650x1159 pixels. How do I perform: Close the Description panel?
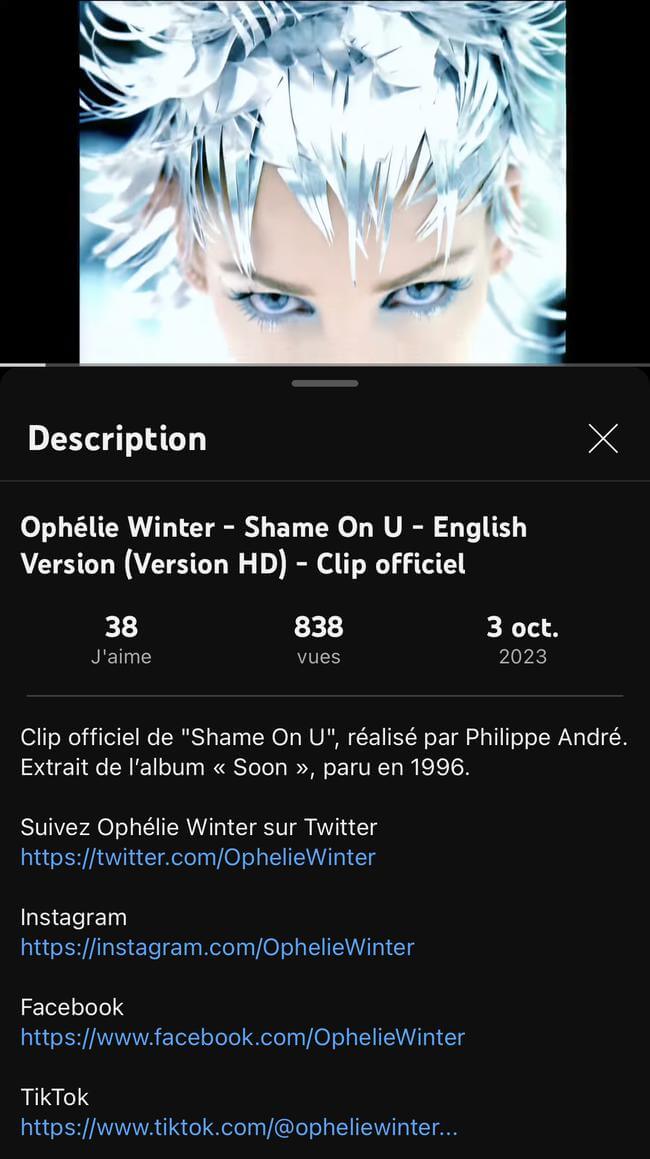point(603,438)
